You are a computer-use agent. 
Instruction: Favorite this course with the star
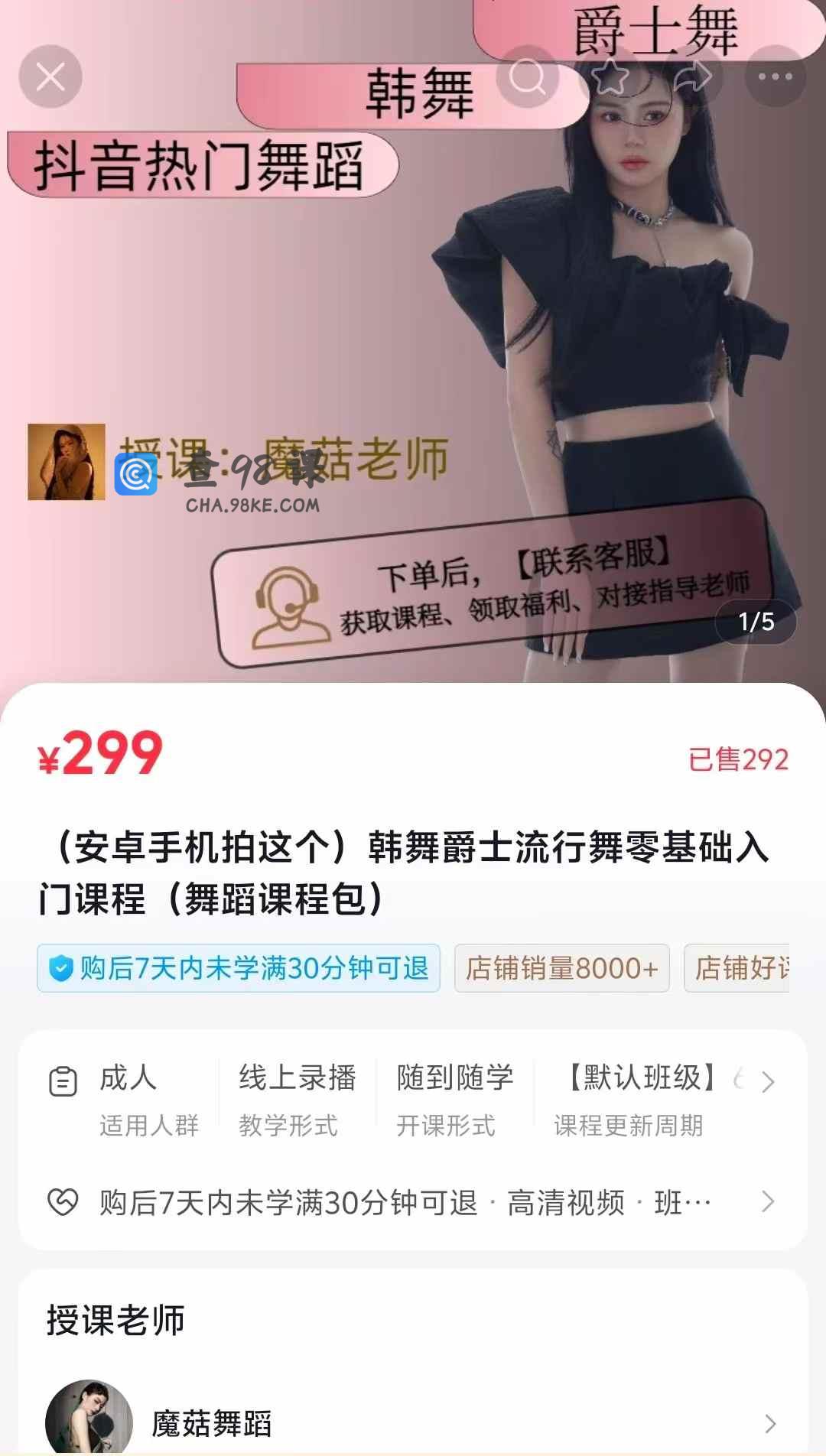(610, 76)
